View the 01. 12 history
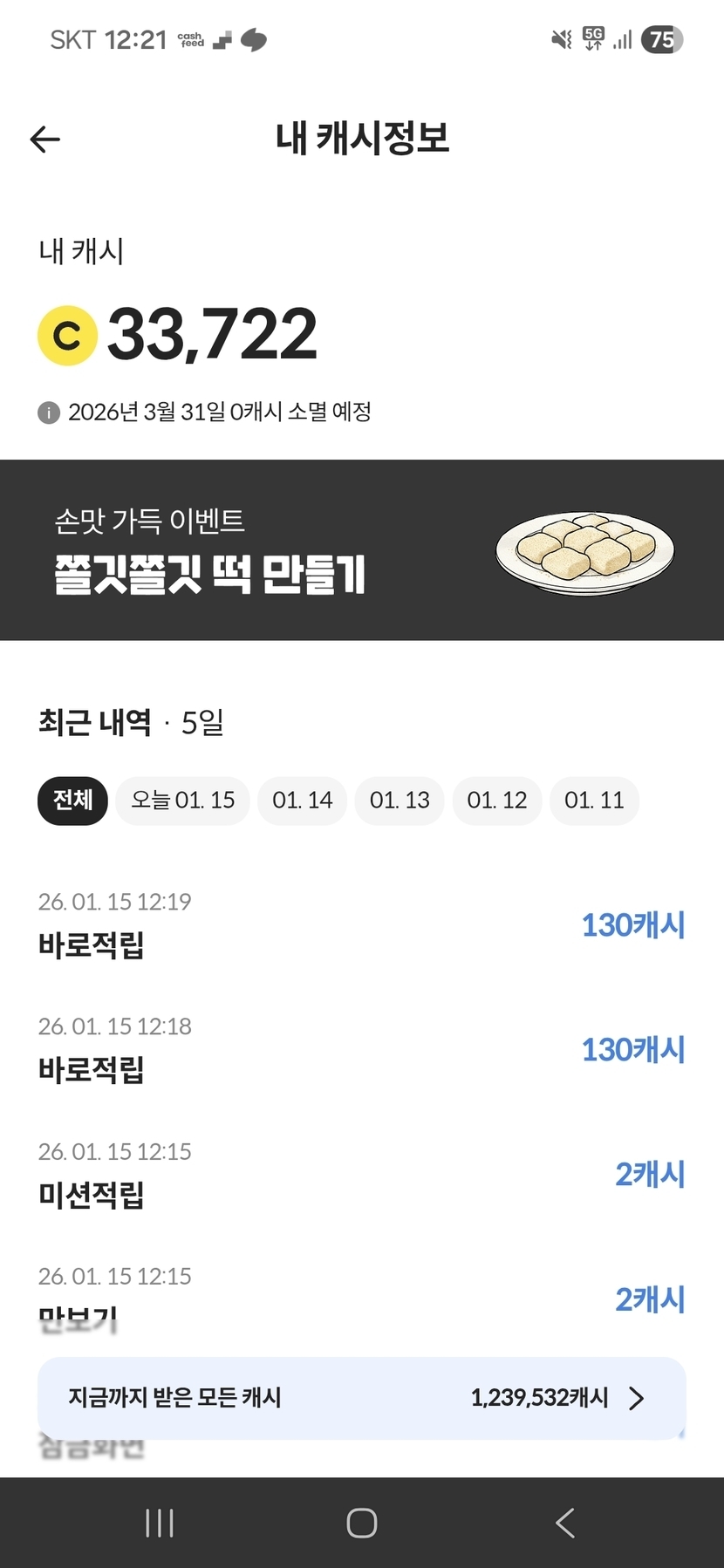The image size is (724, 1568). 497,801
